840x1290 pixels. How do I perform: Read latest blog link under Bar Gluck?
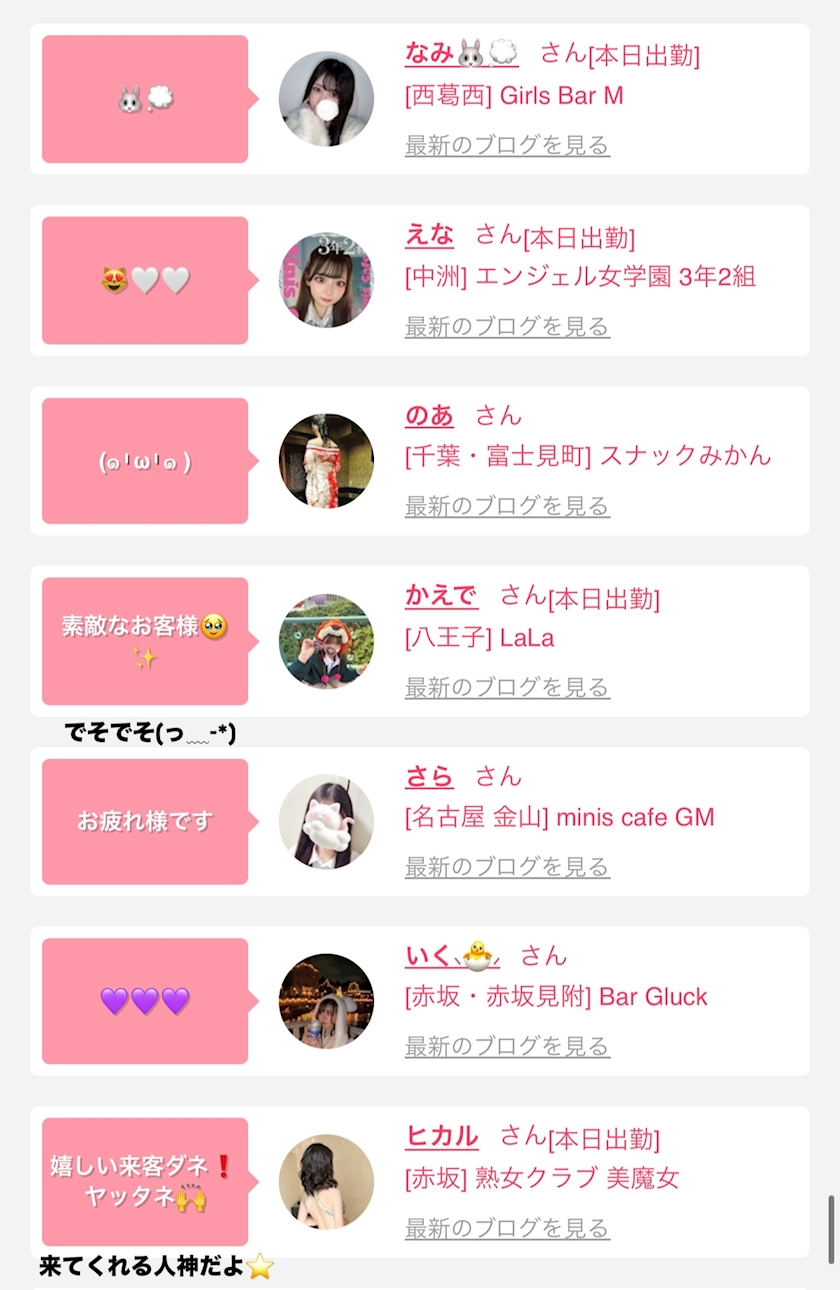(507, 1047)
